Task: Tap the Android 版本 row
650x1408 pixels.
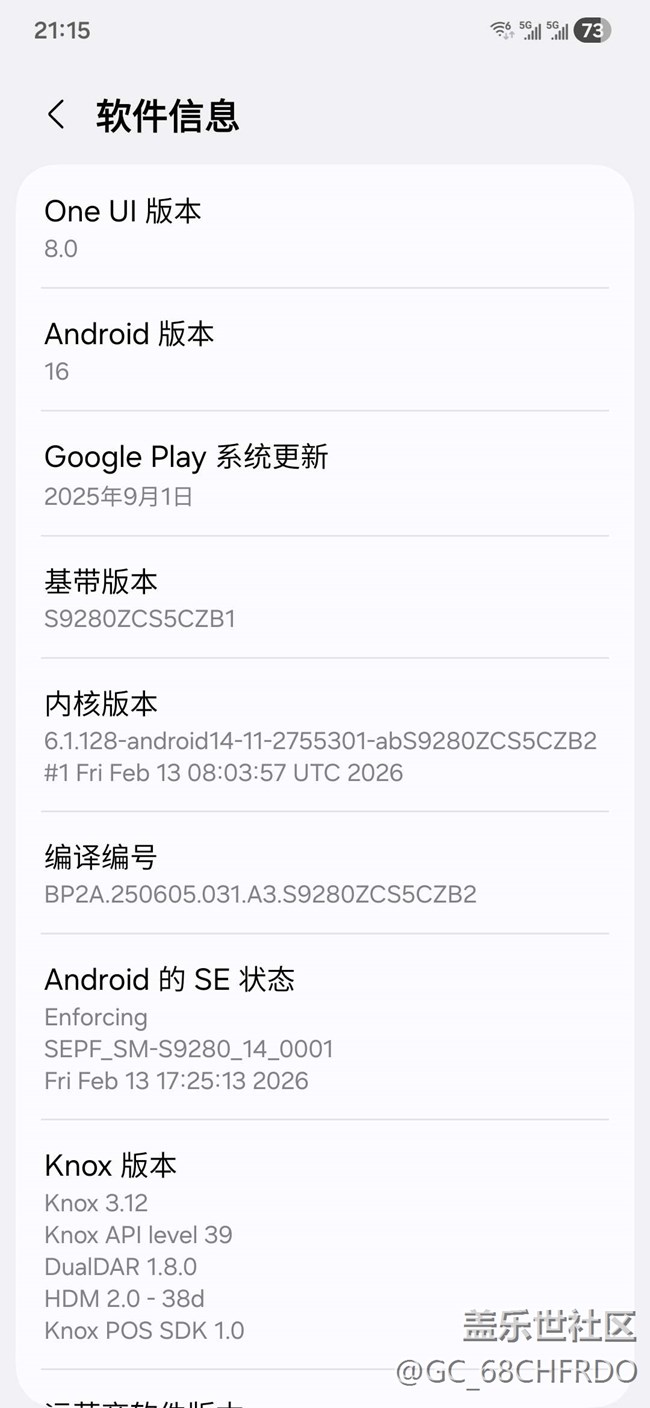Action: [324, 351]
